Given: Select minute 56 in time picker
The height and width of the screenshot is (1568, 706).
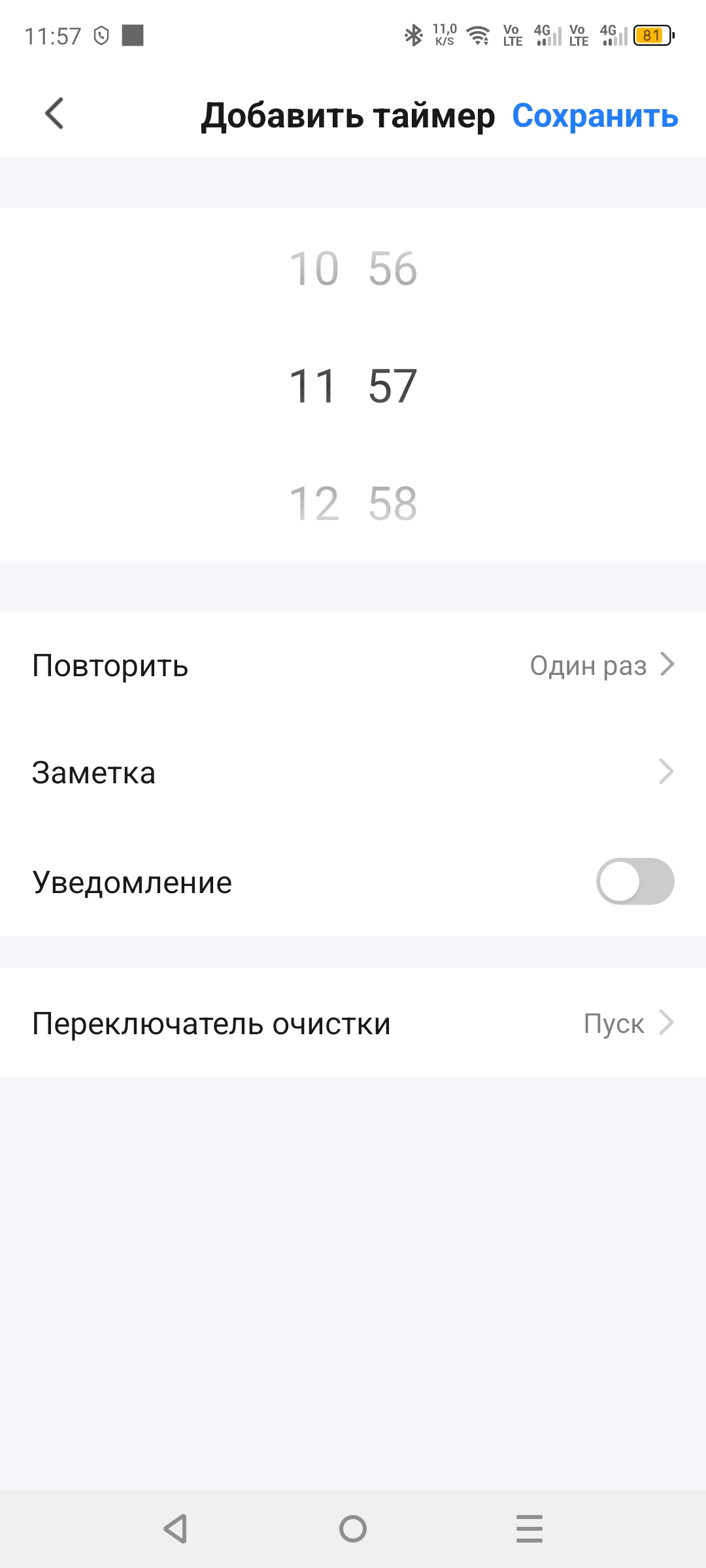Looking at the screenshot, I should click(x=393, y=269).
